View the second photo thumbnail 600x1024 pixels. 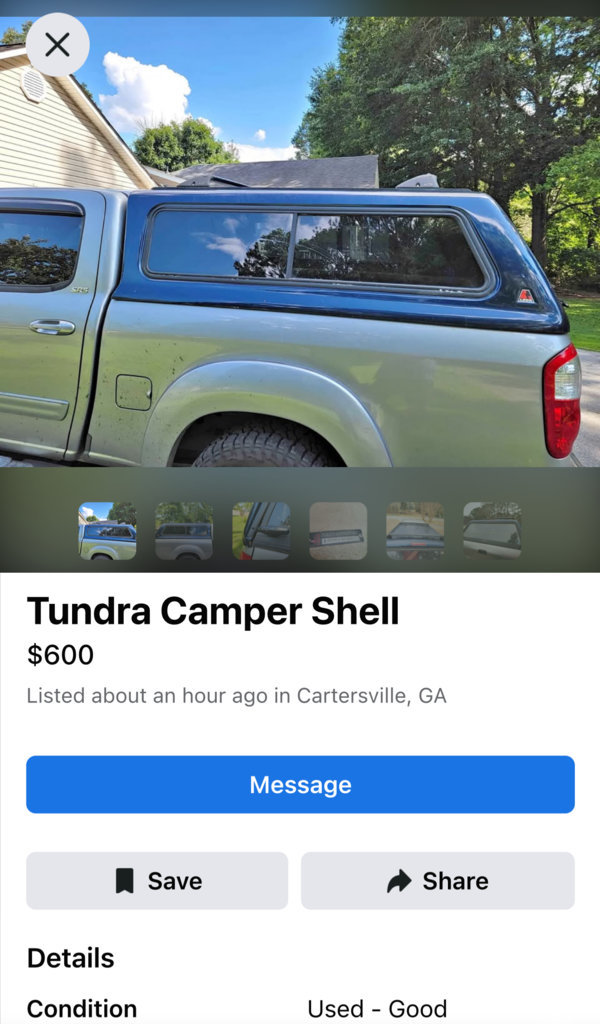tap(184, 531)
